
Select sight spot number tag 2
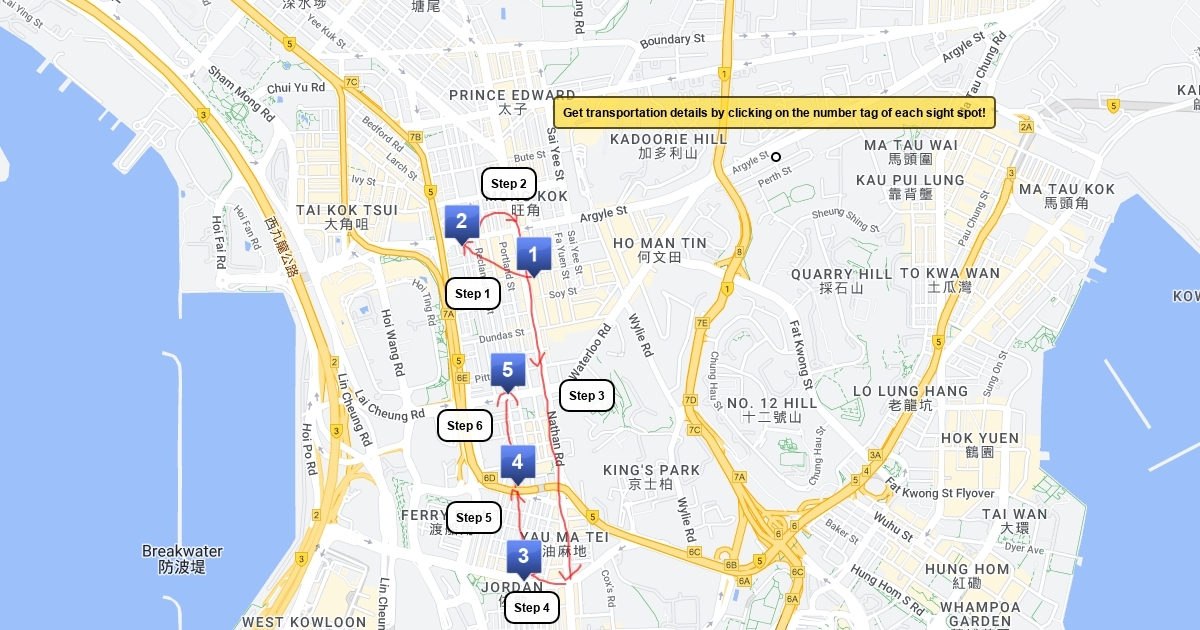tap(461, 222)
